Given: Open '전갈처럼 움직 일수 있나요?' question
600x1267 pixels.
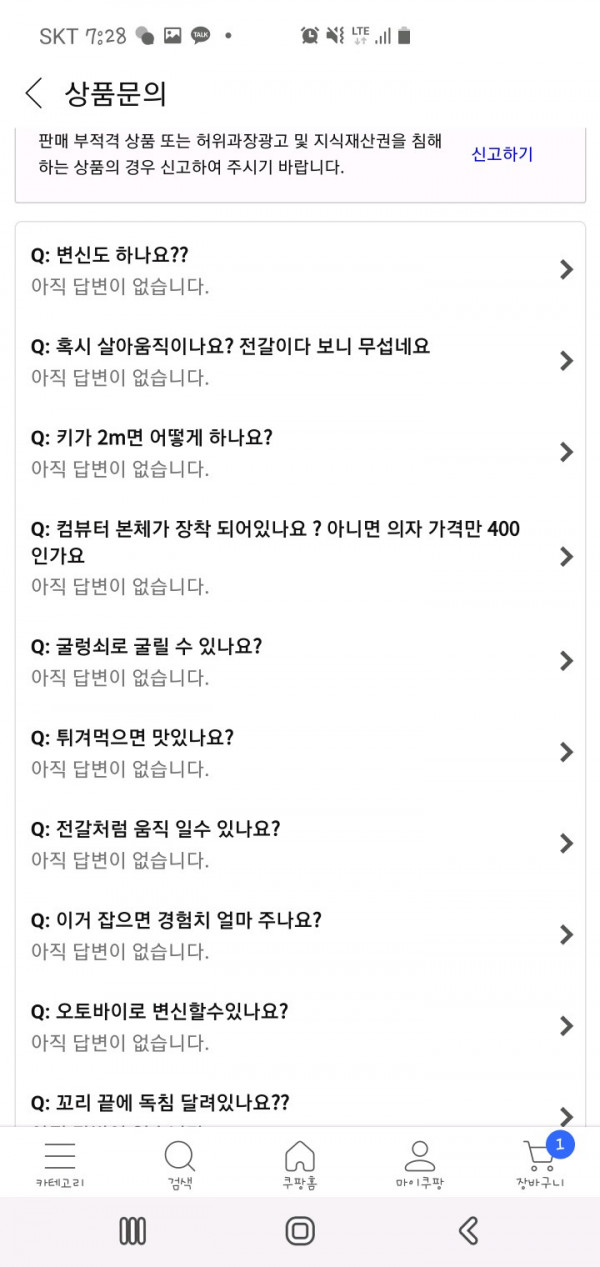Looking at the screenshot, I should pos(300,843).
